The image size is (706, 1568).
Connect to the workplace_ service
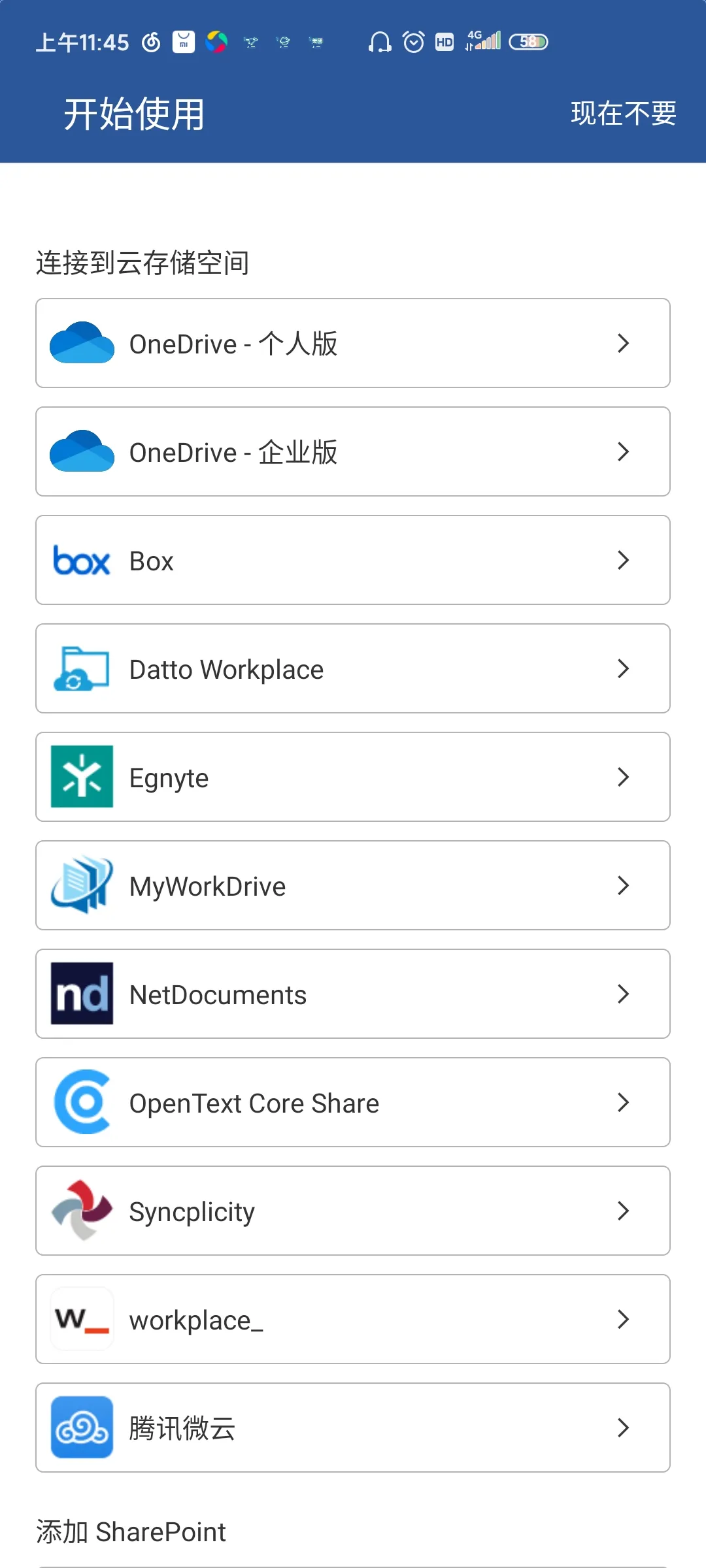click(x=353, y=1319)
